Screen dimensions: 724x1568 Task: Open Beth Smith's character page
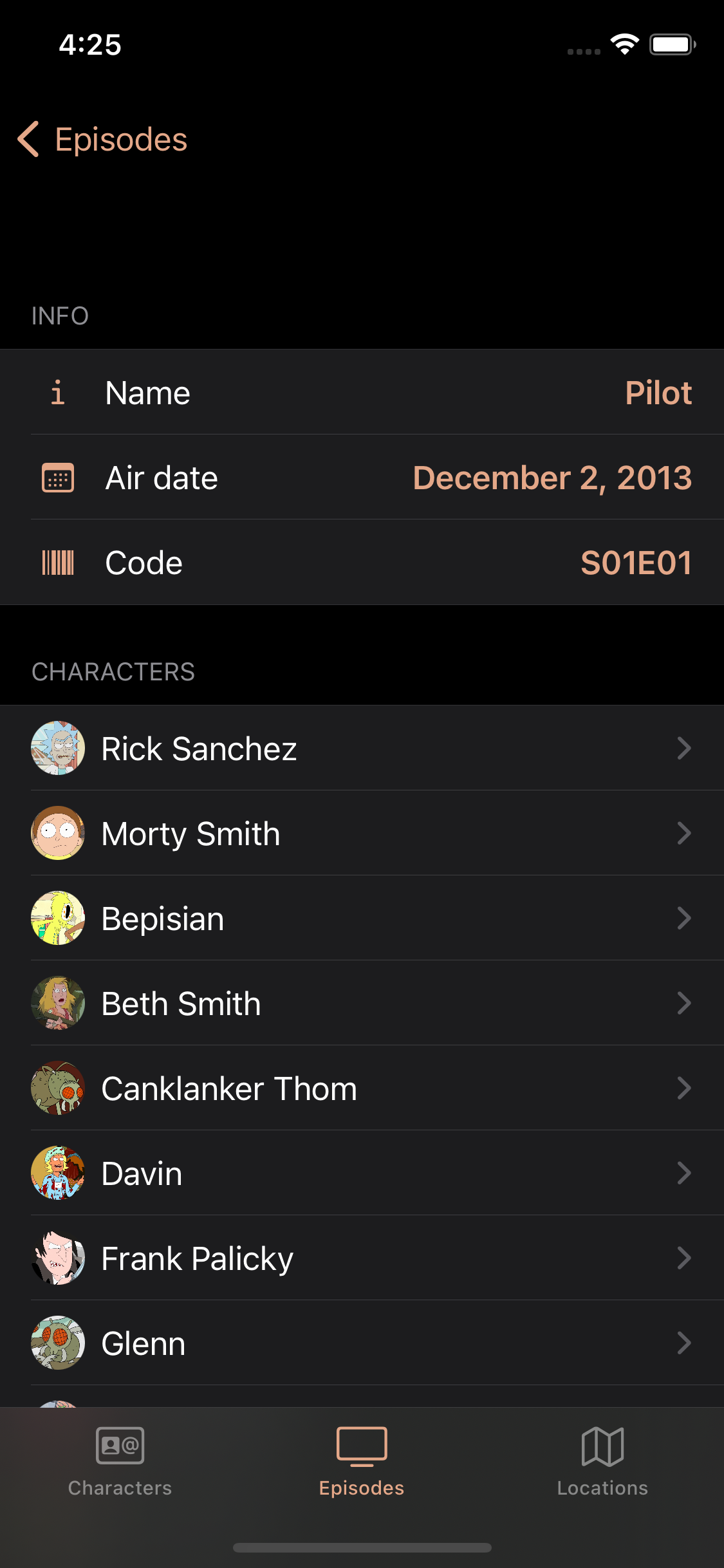[360, 1003]
